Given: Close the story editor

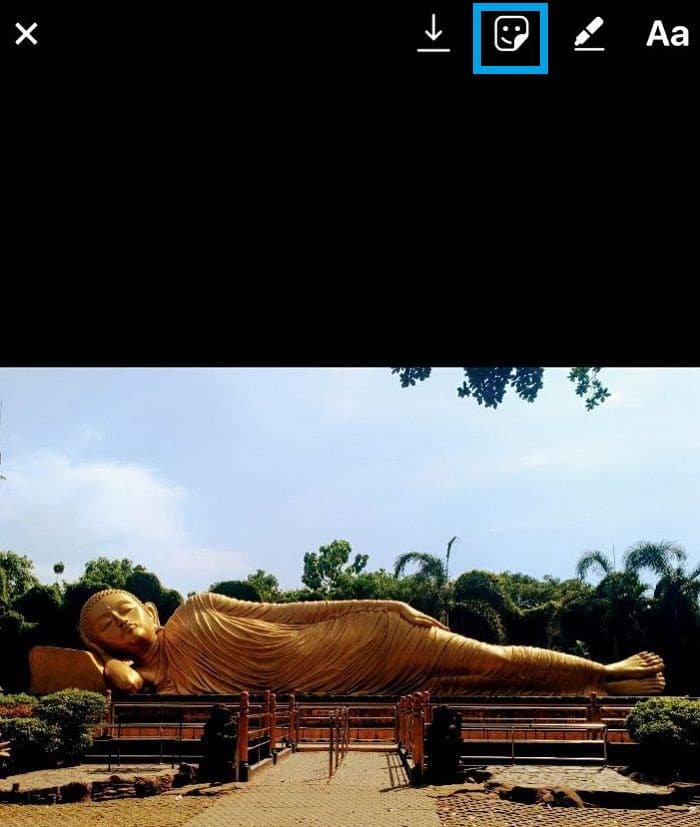Looking at the screenshot, I should click(27, 34).
